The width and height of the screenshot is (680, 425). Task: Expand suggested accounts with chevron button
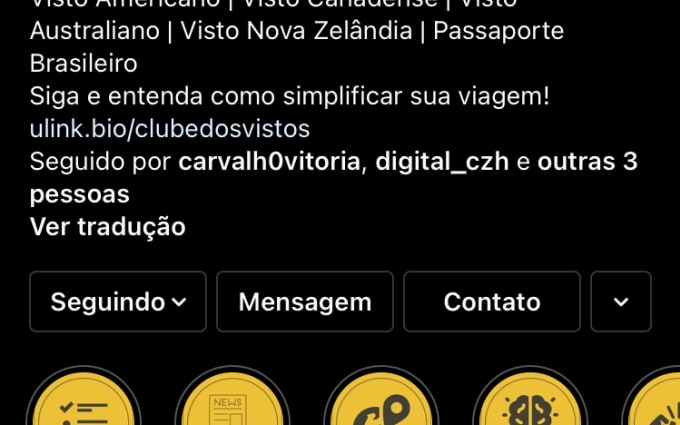coord(621,302)
